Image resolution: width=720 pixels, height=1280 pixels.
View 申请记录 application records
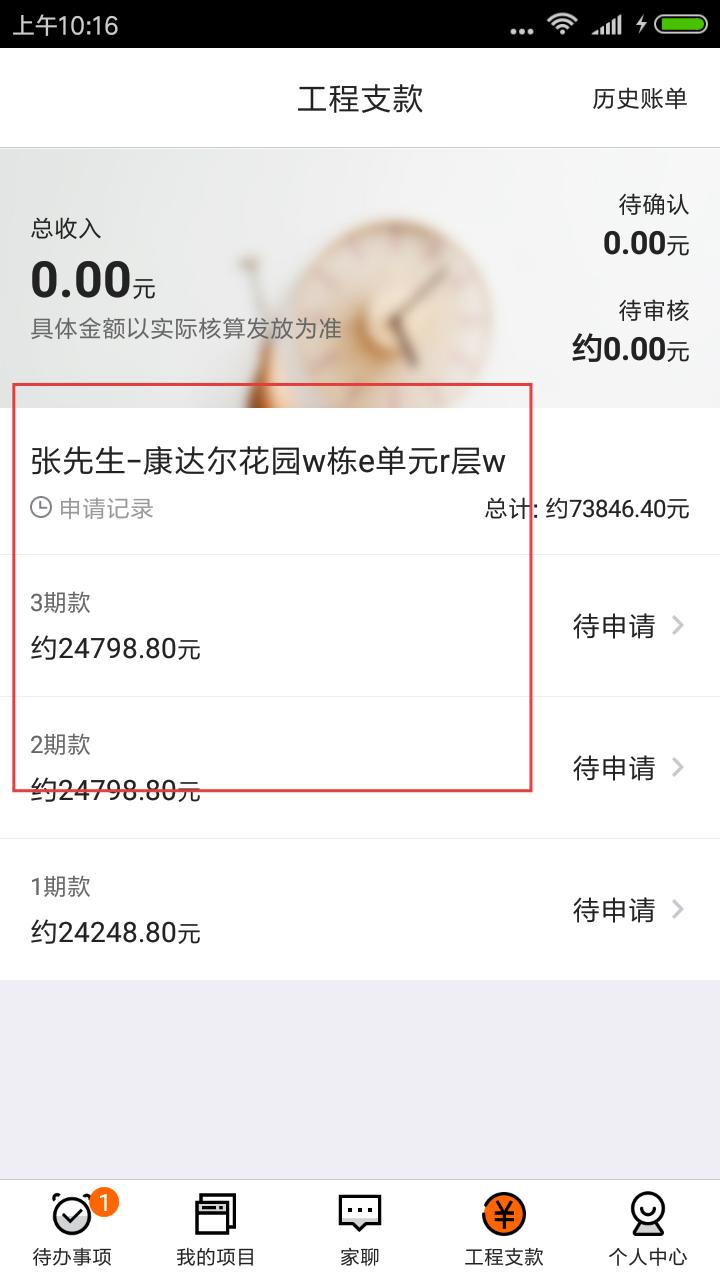pos(93,508)
